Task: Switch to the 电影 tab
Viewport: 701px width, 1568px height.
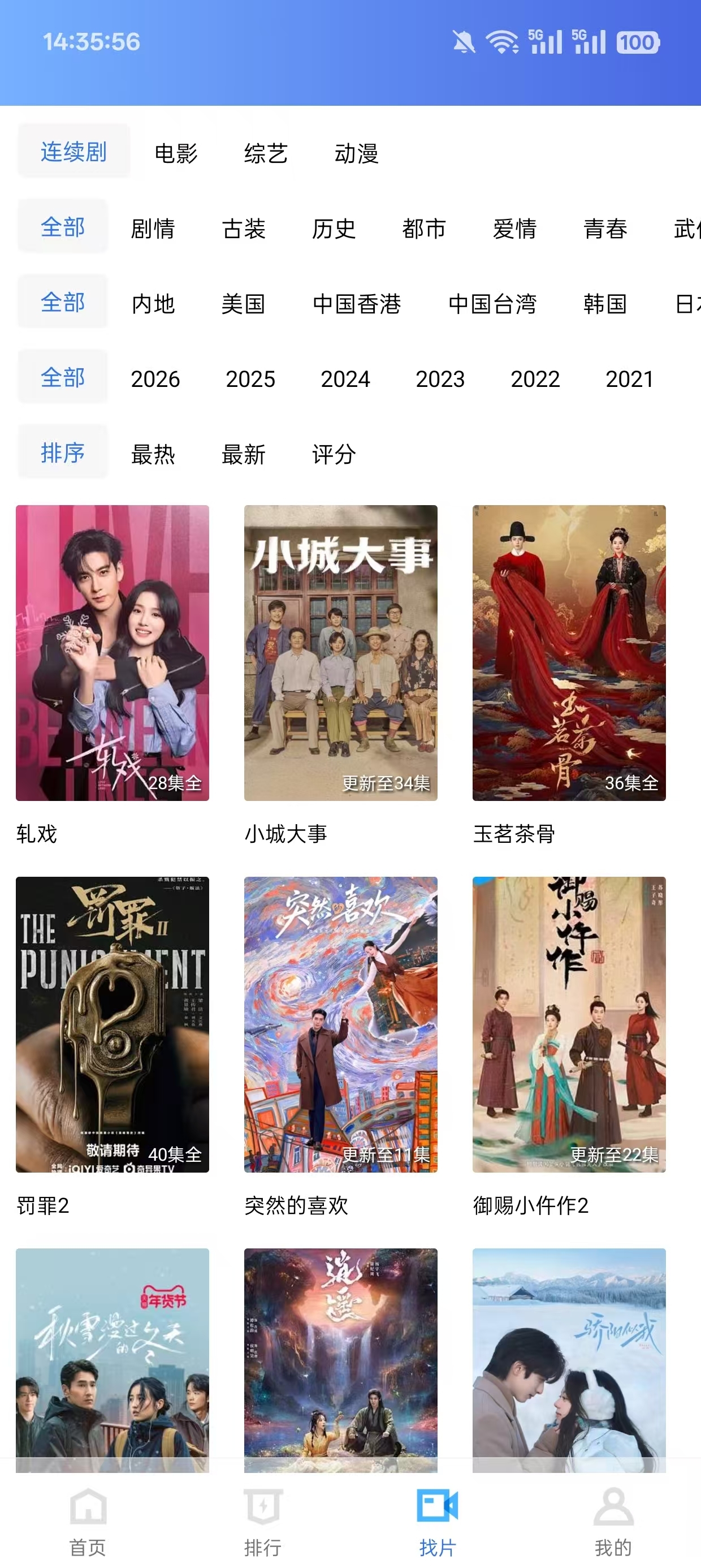Action: [175, 154]
